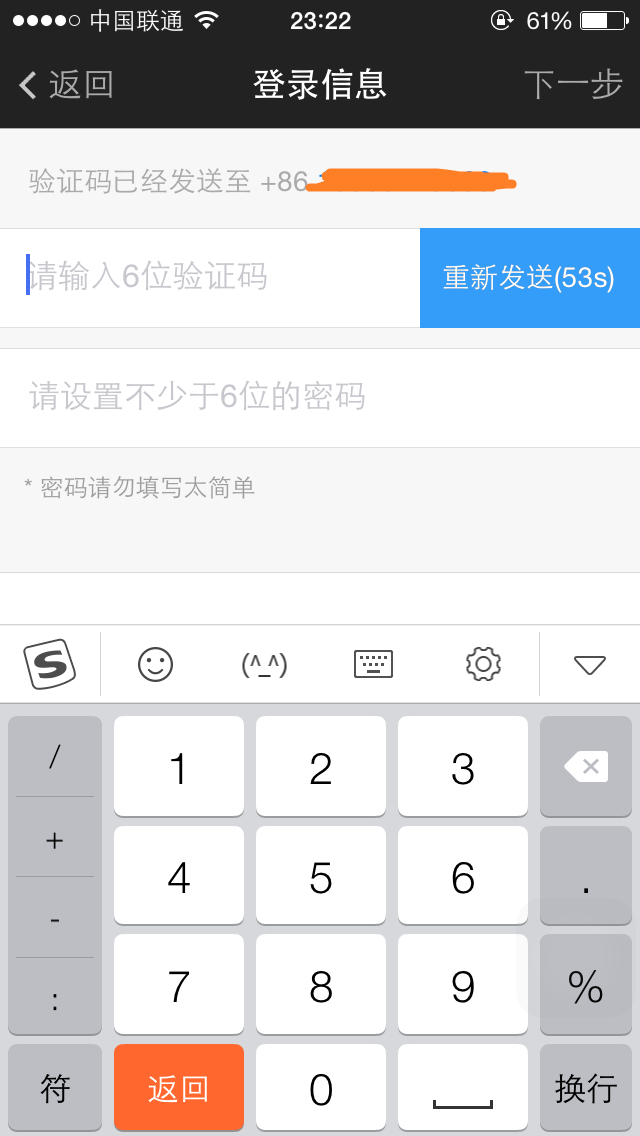
Task: Tap the backspace key
Action: (x=586, y=767)
